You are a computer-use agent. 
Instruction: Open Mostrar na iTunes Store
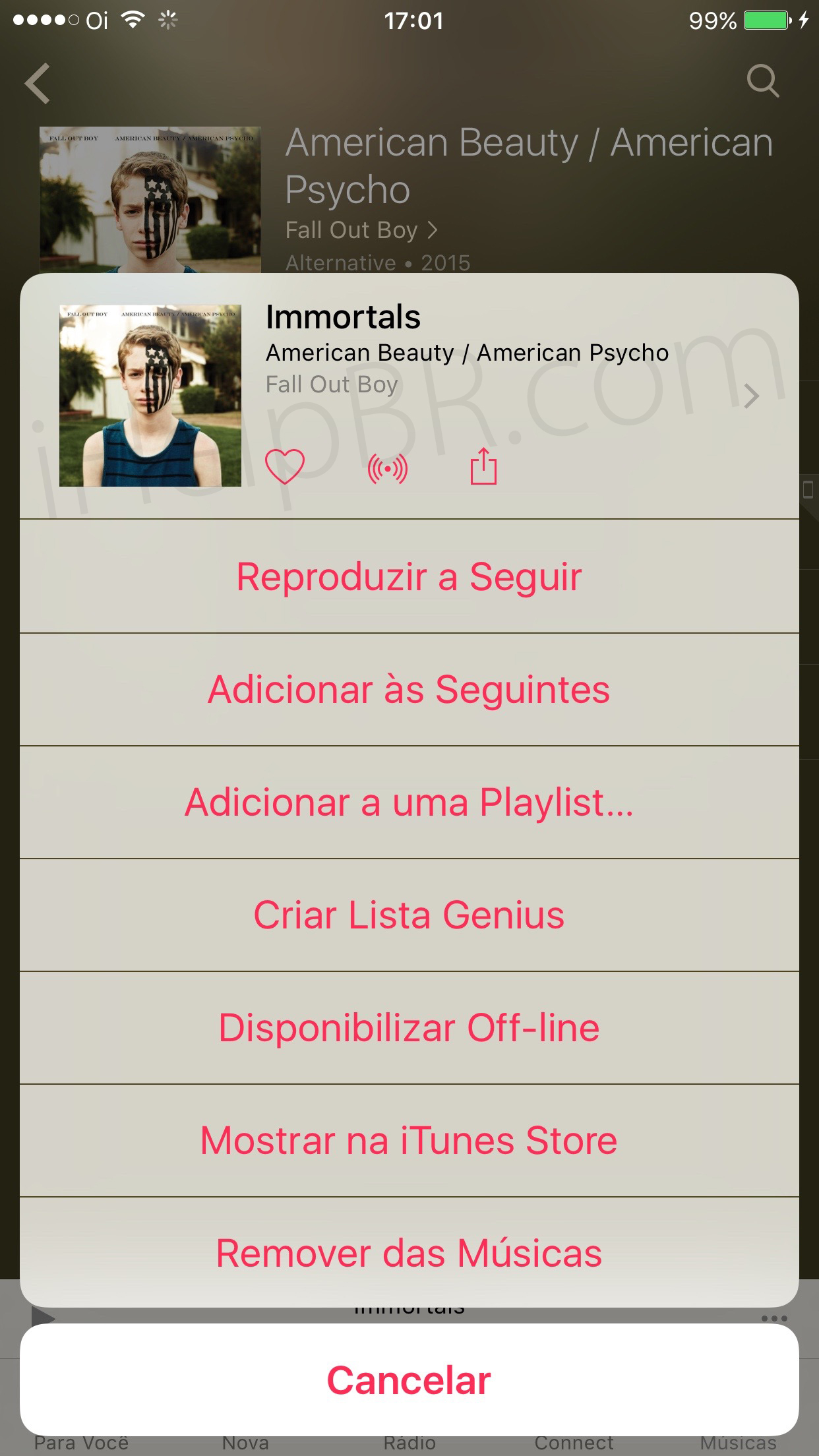tap(409, 1141)
